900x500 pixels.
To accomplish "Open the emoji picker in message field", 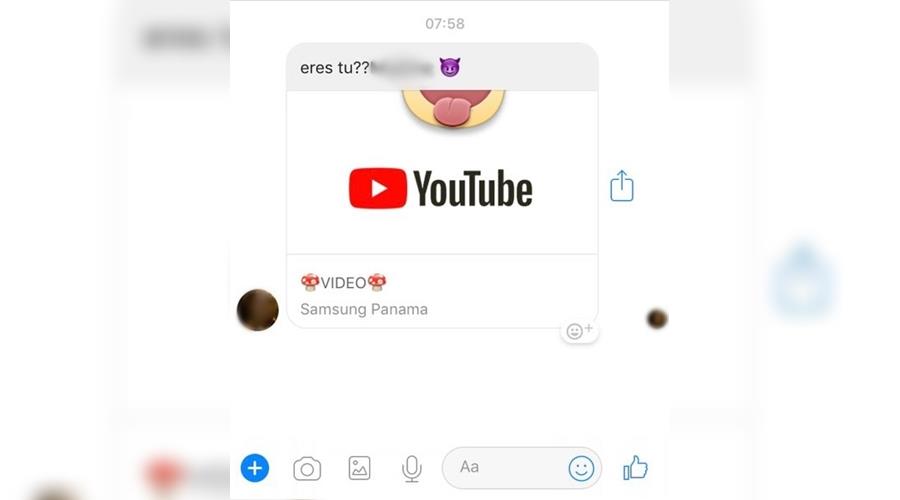I will click(580, 468).
